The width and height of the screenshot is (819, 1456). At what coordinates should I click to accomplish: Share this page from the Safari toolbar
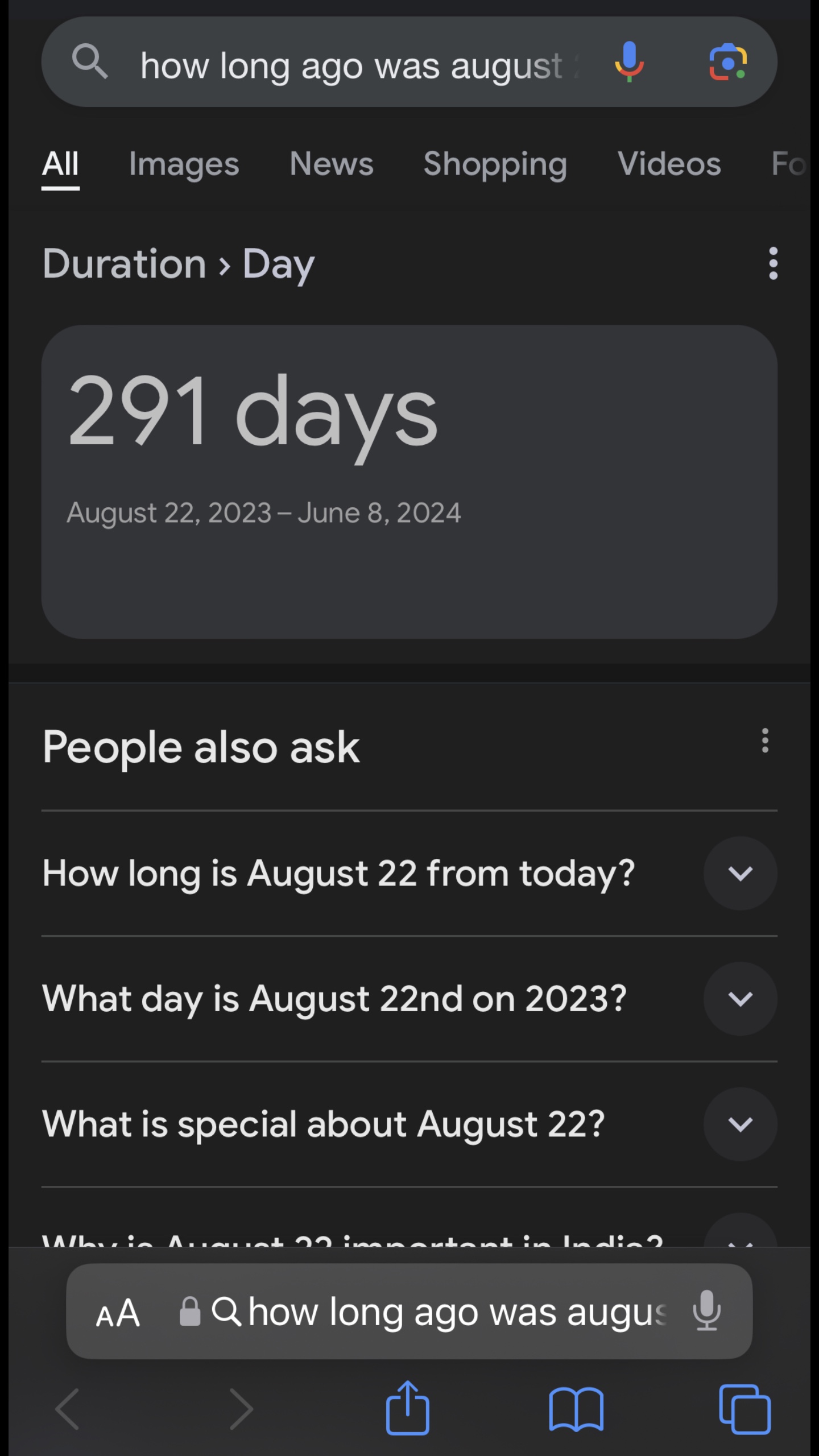(407, 1408)
